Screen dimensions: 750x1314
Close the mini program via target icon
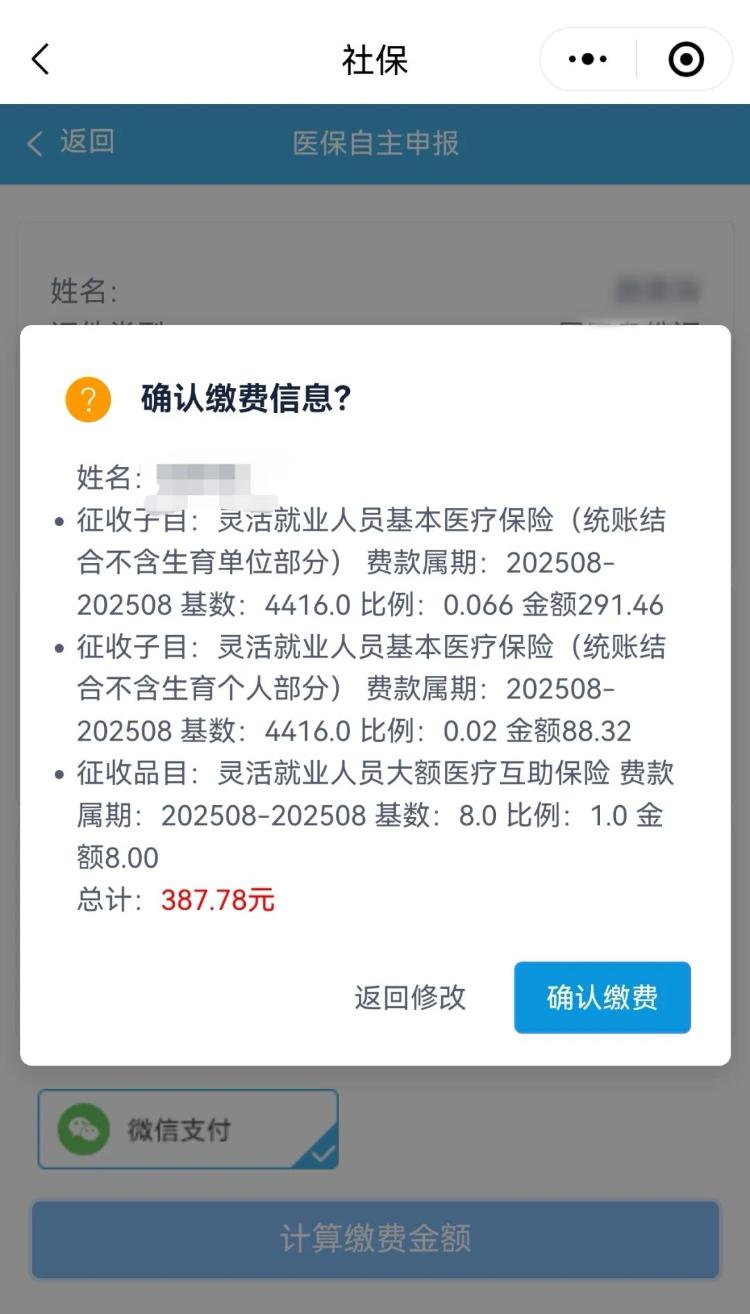coord(686,60)
